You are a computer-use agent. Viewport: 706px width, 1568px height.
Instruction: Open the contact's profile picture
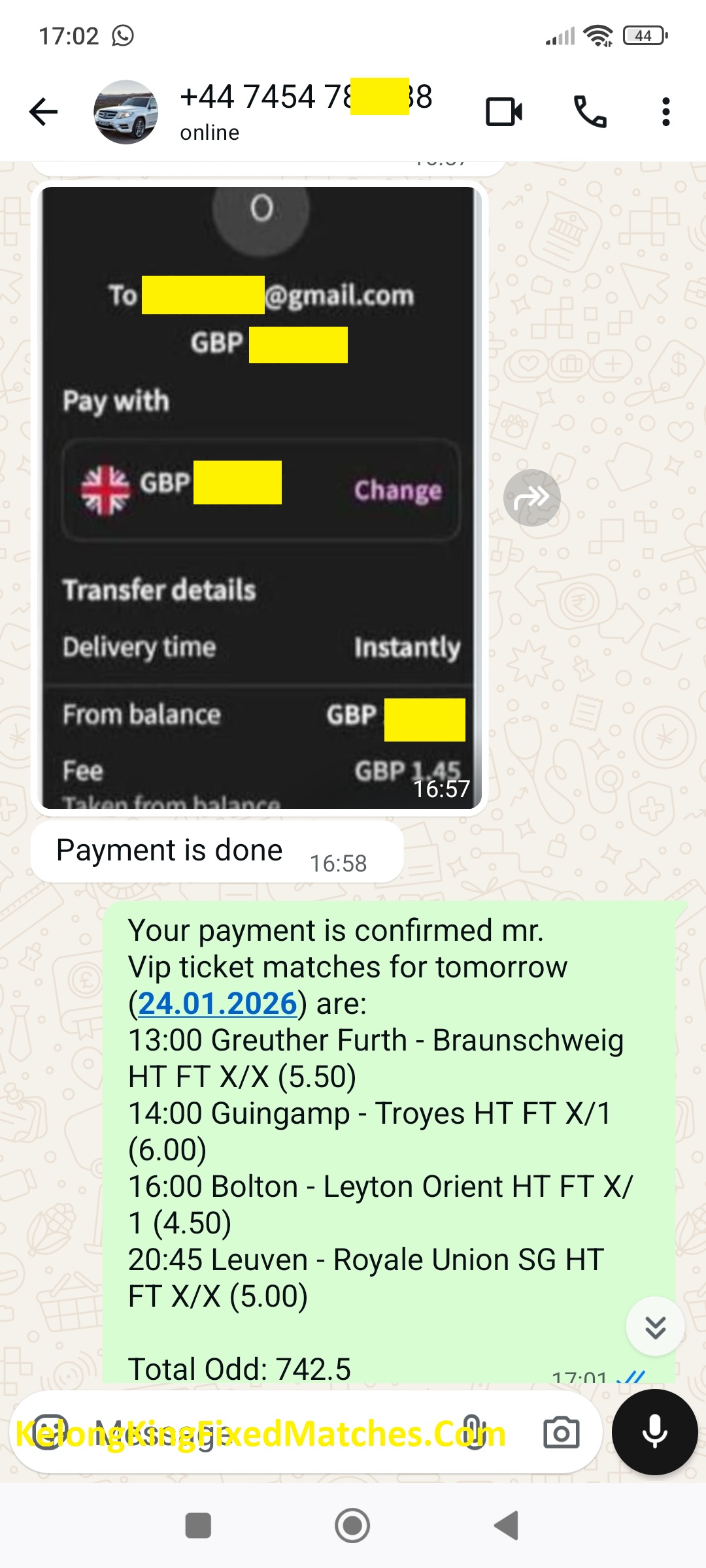click(126, 112)
